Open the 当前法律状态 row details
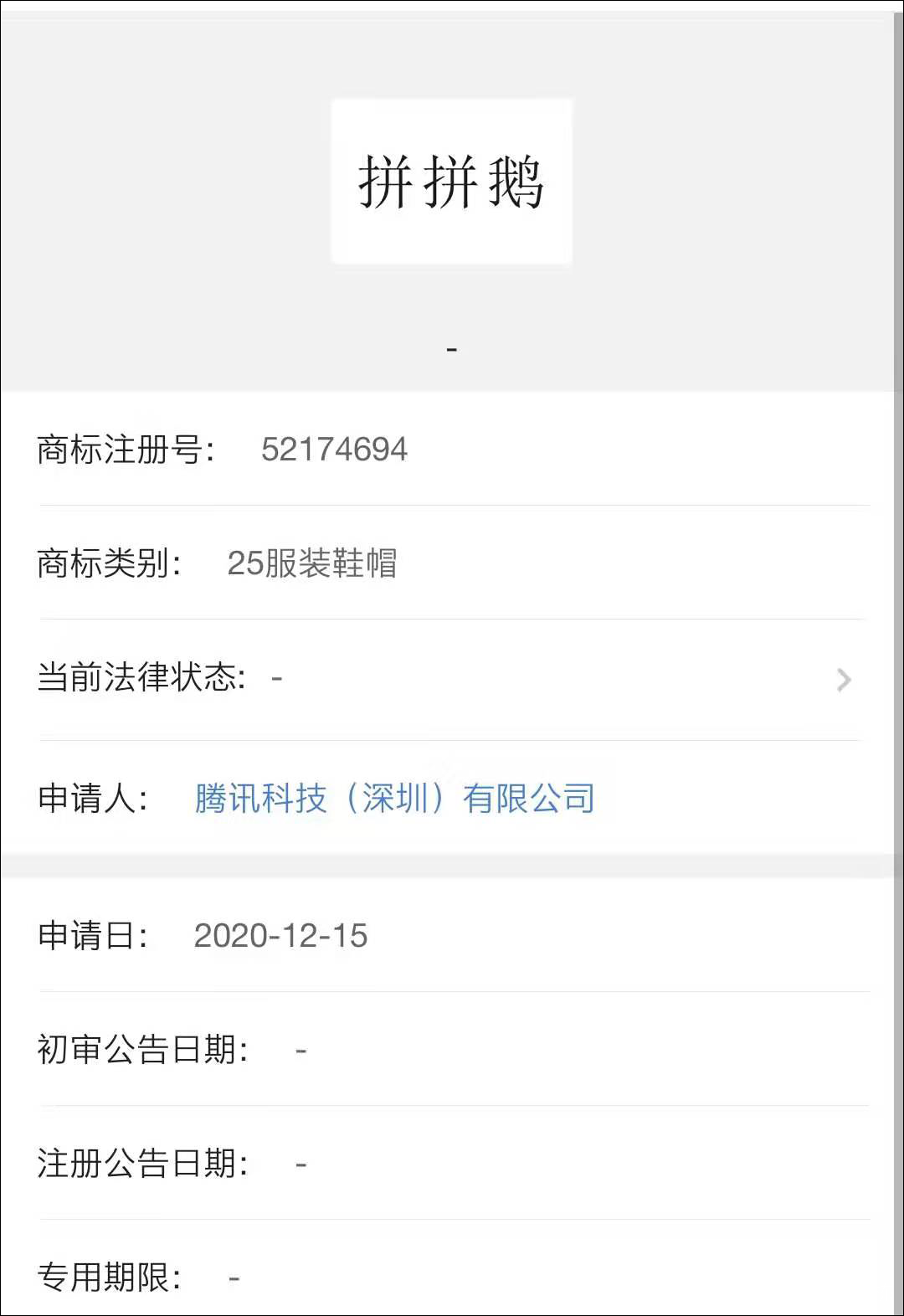 [x=843, y=680]
